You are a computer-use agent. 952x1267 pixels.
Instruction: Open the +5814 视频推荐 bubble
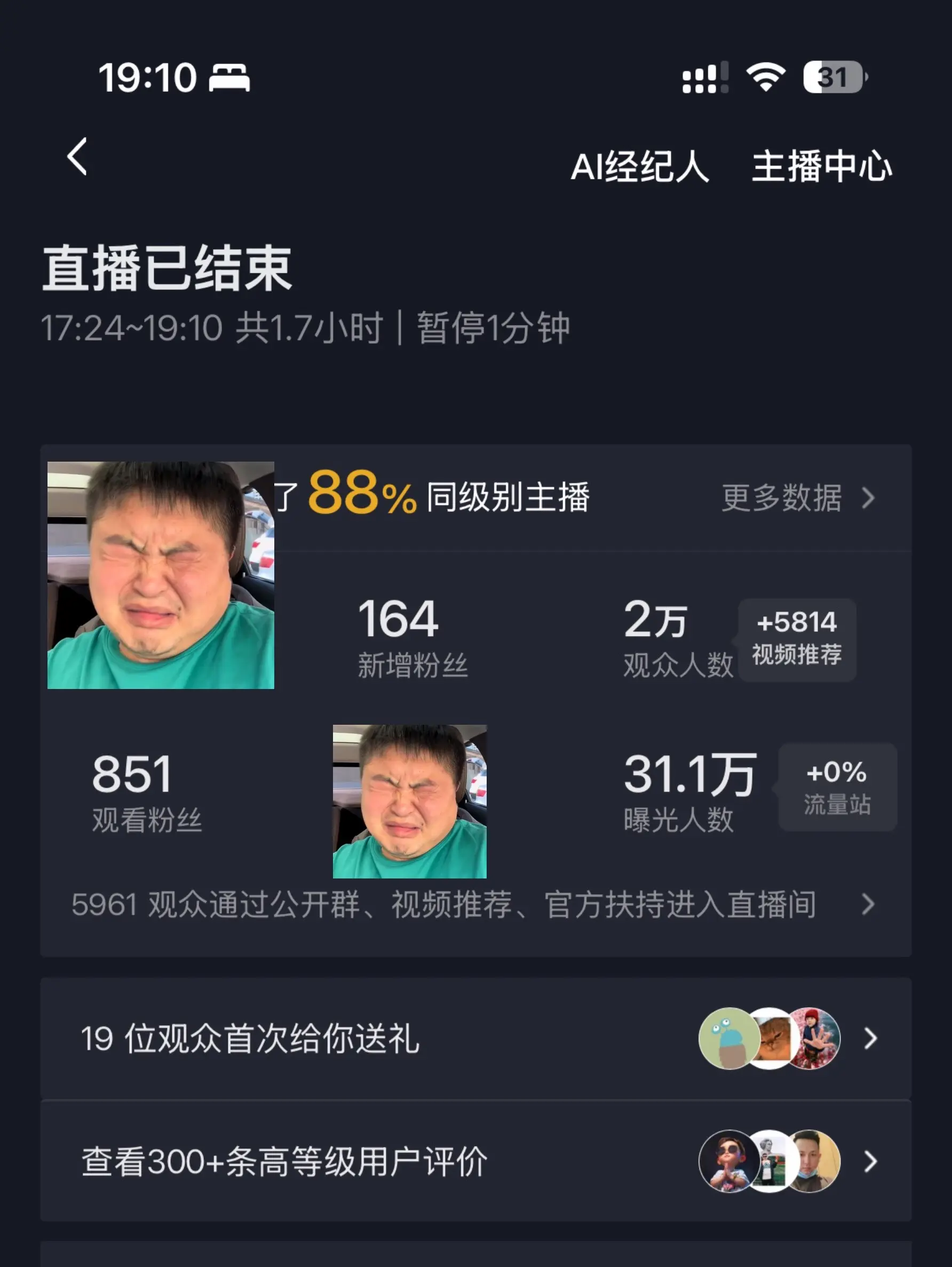796,640
